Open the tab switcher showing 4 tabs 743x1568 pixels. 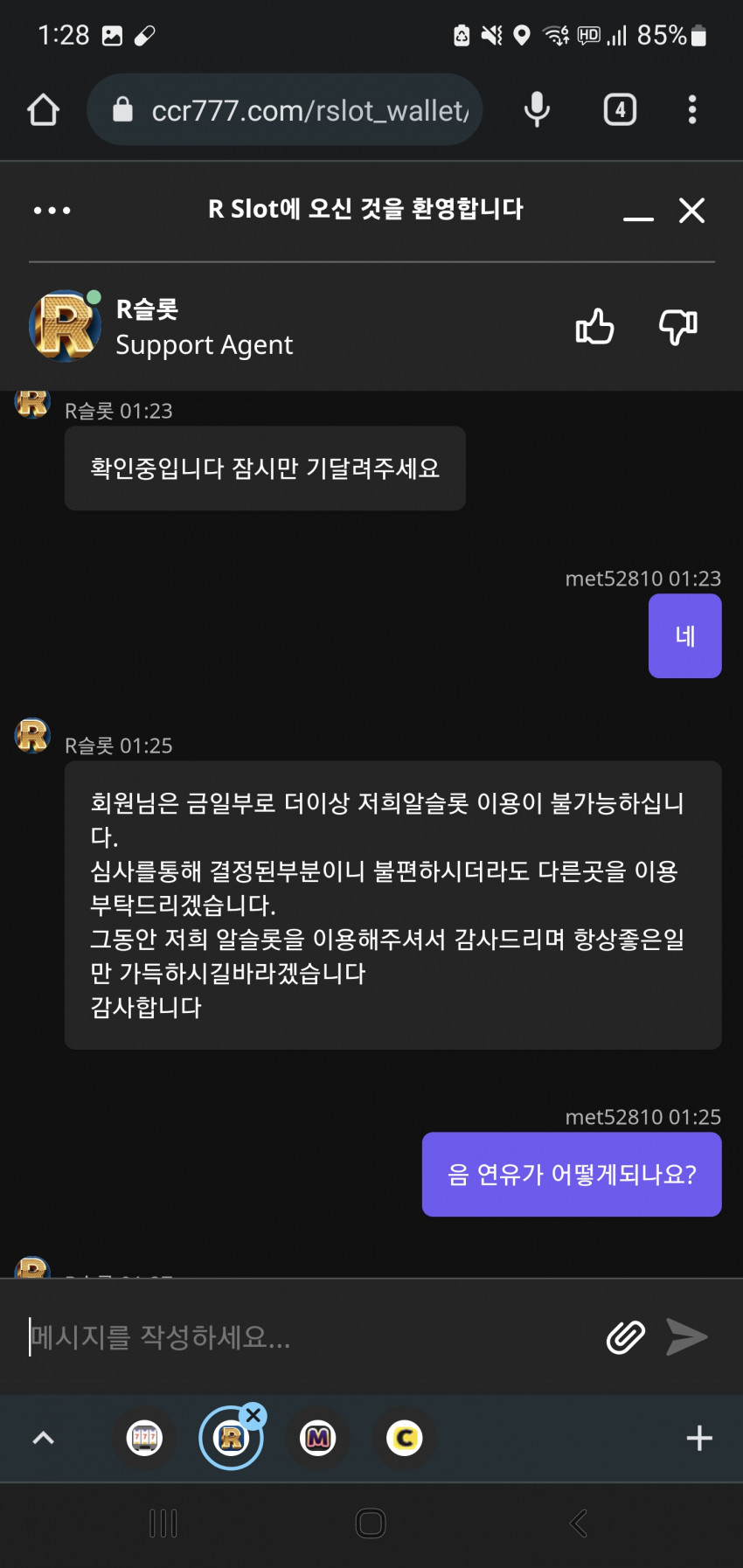(620, 110)
